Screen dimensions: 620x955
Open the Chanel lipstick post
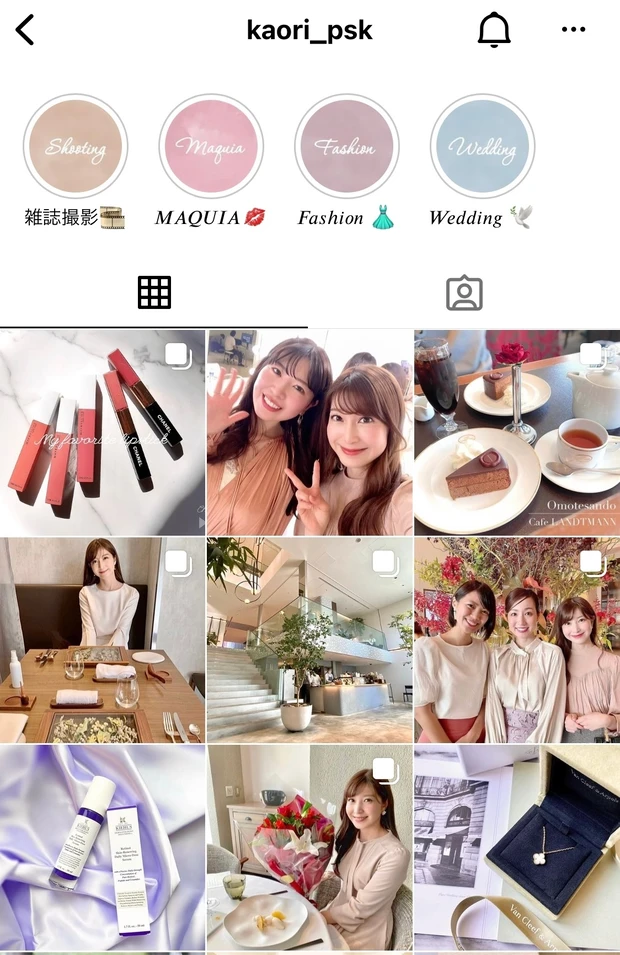point(102,432)
